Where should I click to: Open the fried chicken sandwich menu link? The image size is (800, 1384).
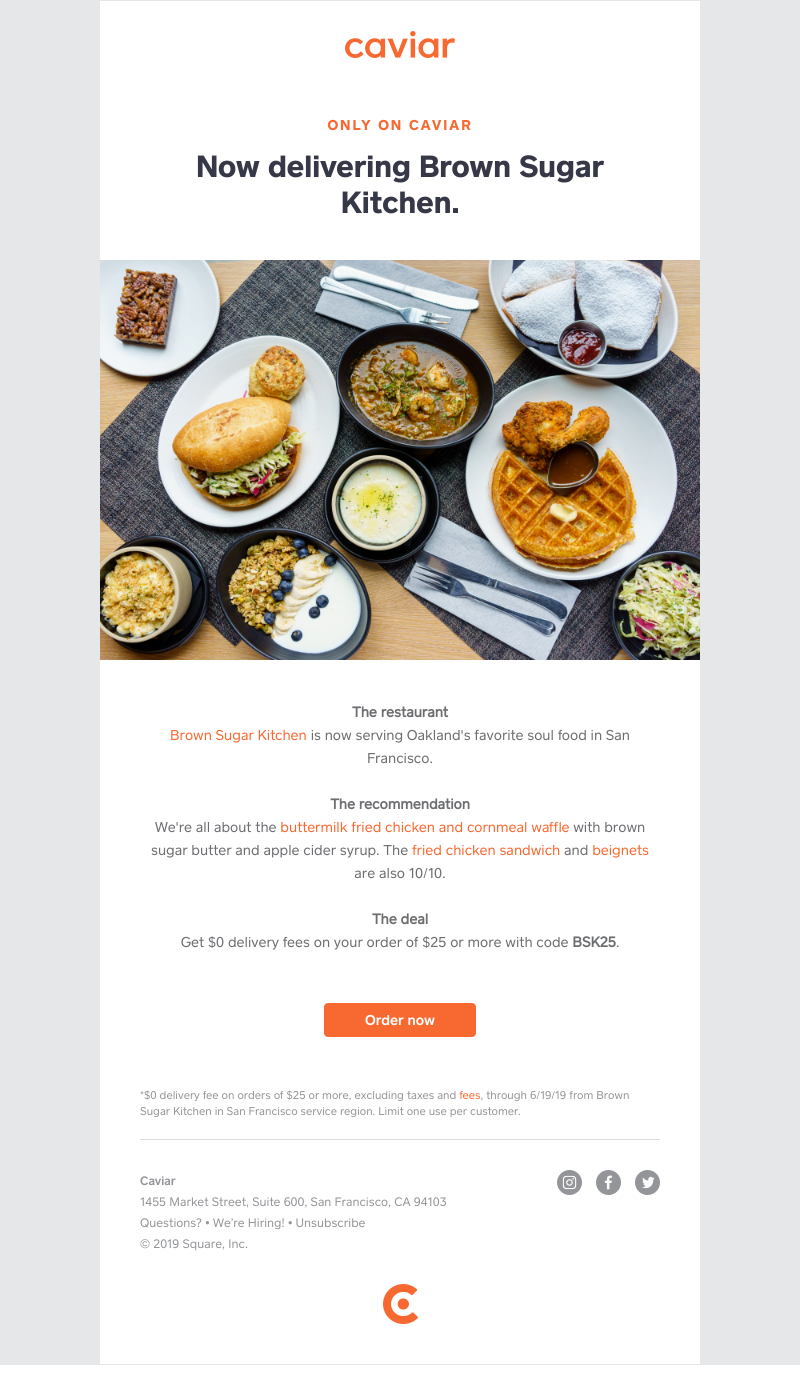tap(485, 850)
